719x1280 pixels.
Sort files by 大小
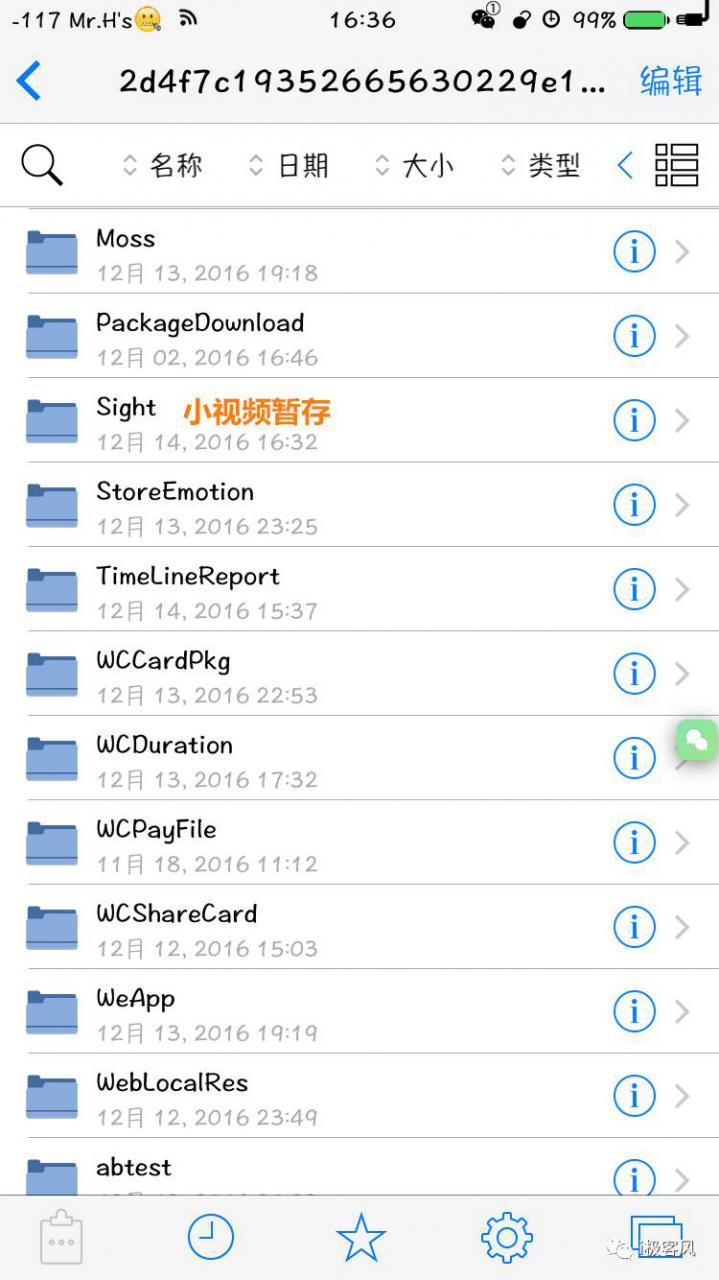pos(414,165)
